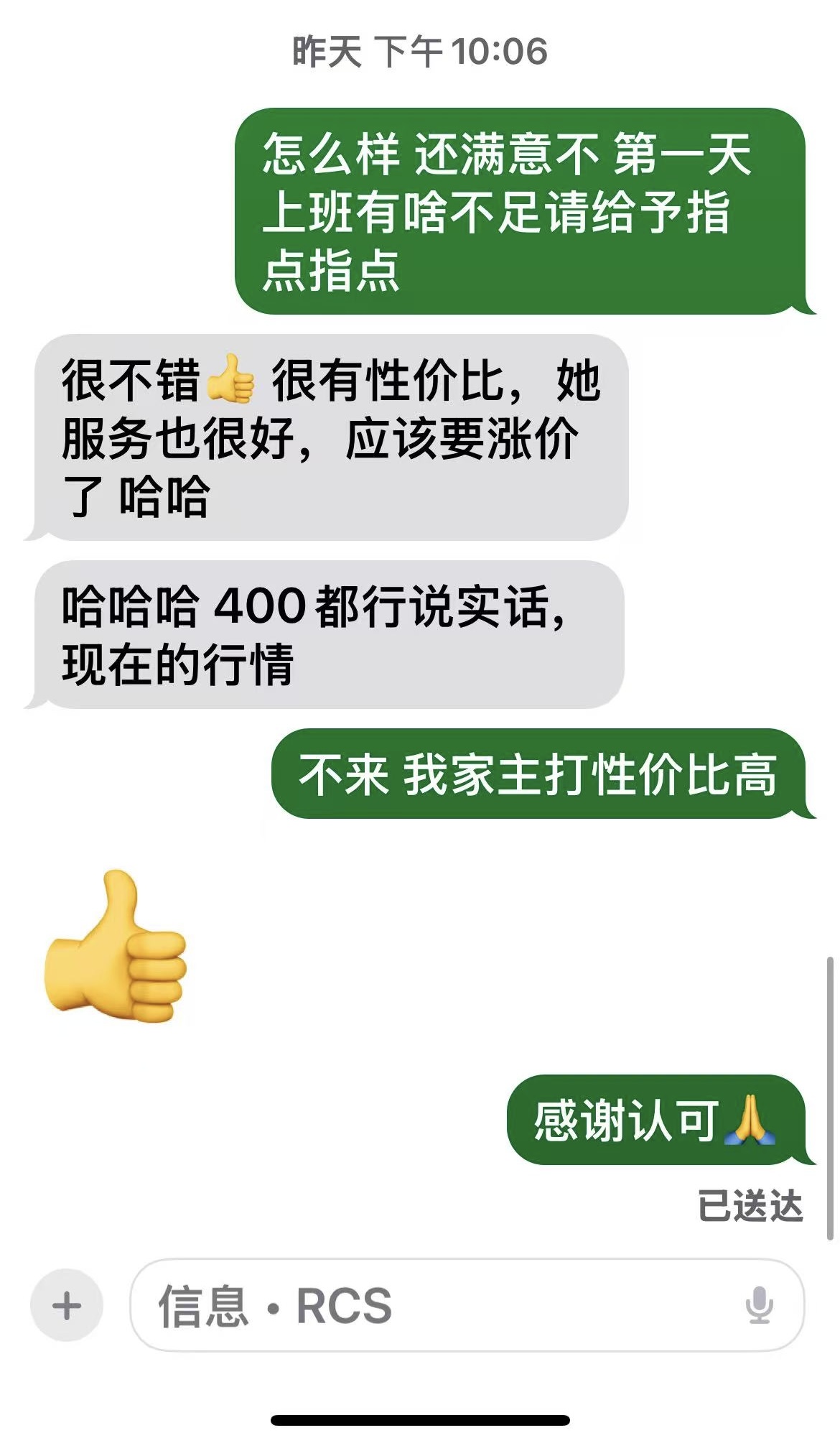Open the plus attachment menu

pos(67,1305)
